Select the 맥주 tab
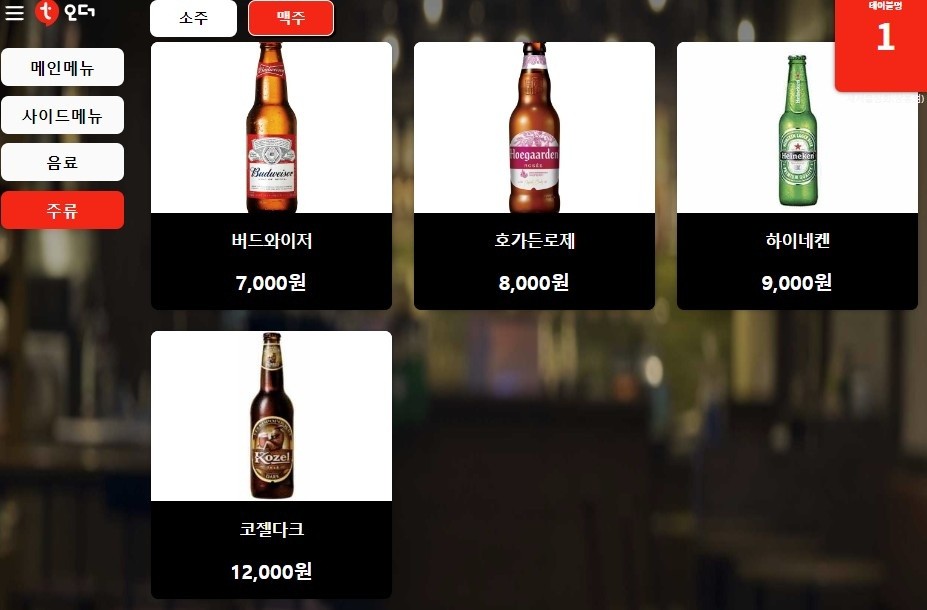927x610 pixels. tap(290, 18)
